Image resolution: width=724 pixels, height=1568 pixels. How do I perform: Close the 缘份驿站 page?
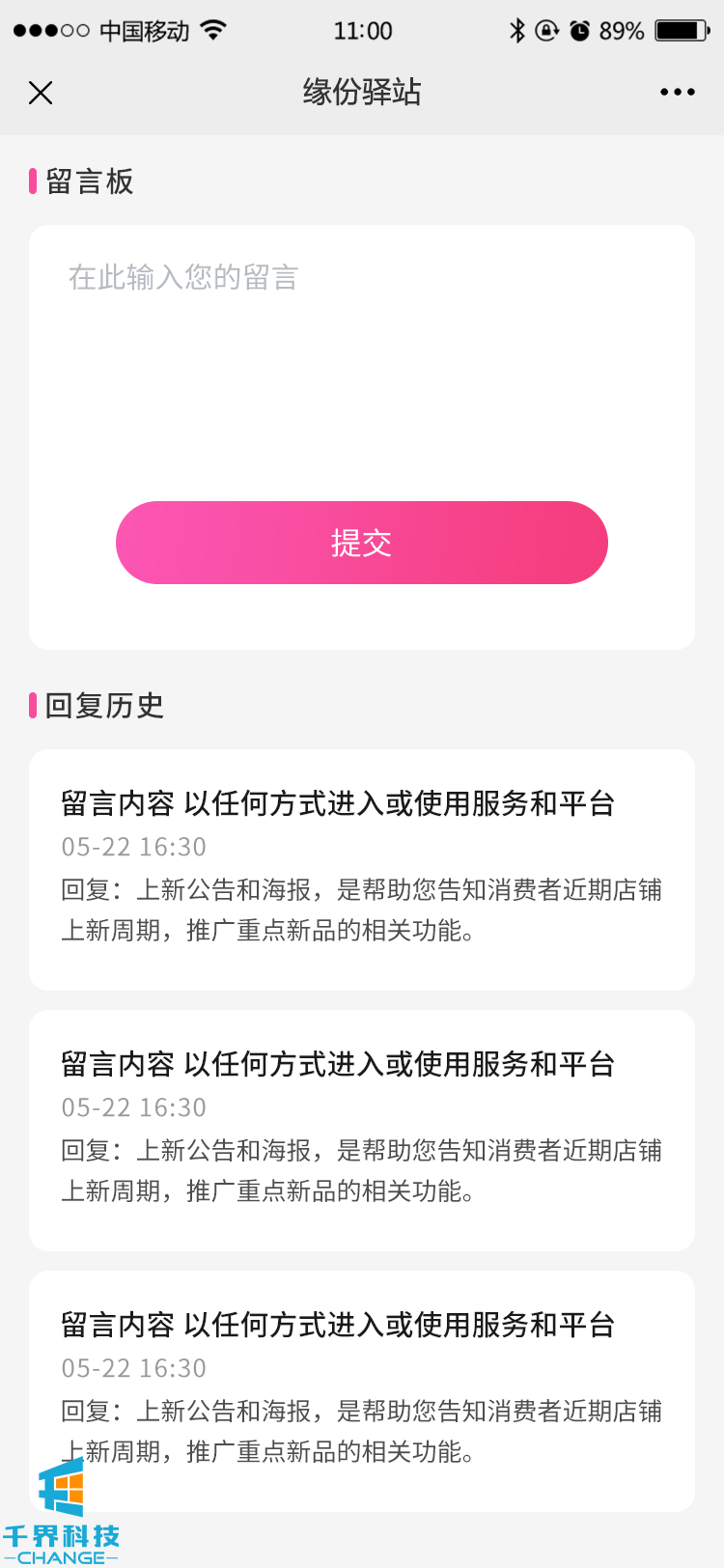coord(41,93)
